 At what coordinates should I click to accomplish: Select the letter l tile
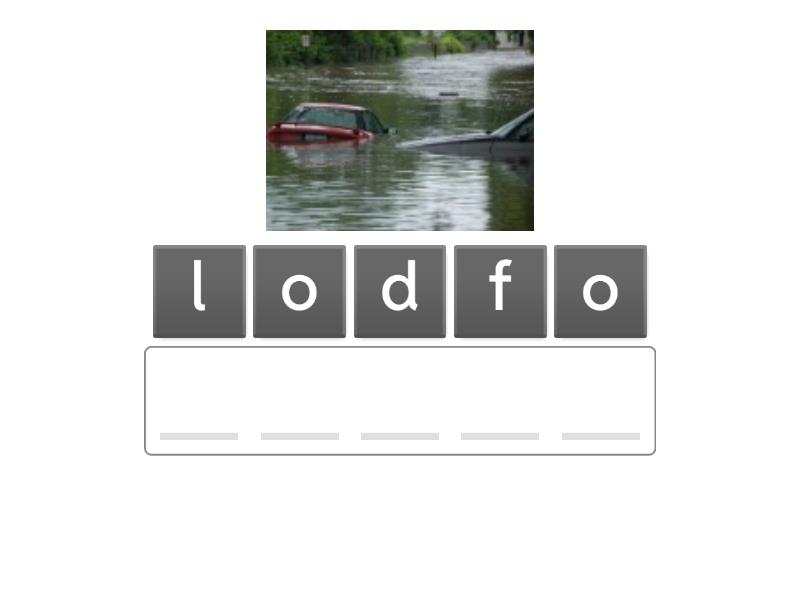click(x=199, y=291)
